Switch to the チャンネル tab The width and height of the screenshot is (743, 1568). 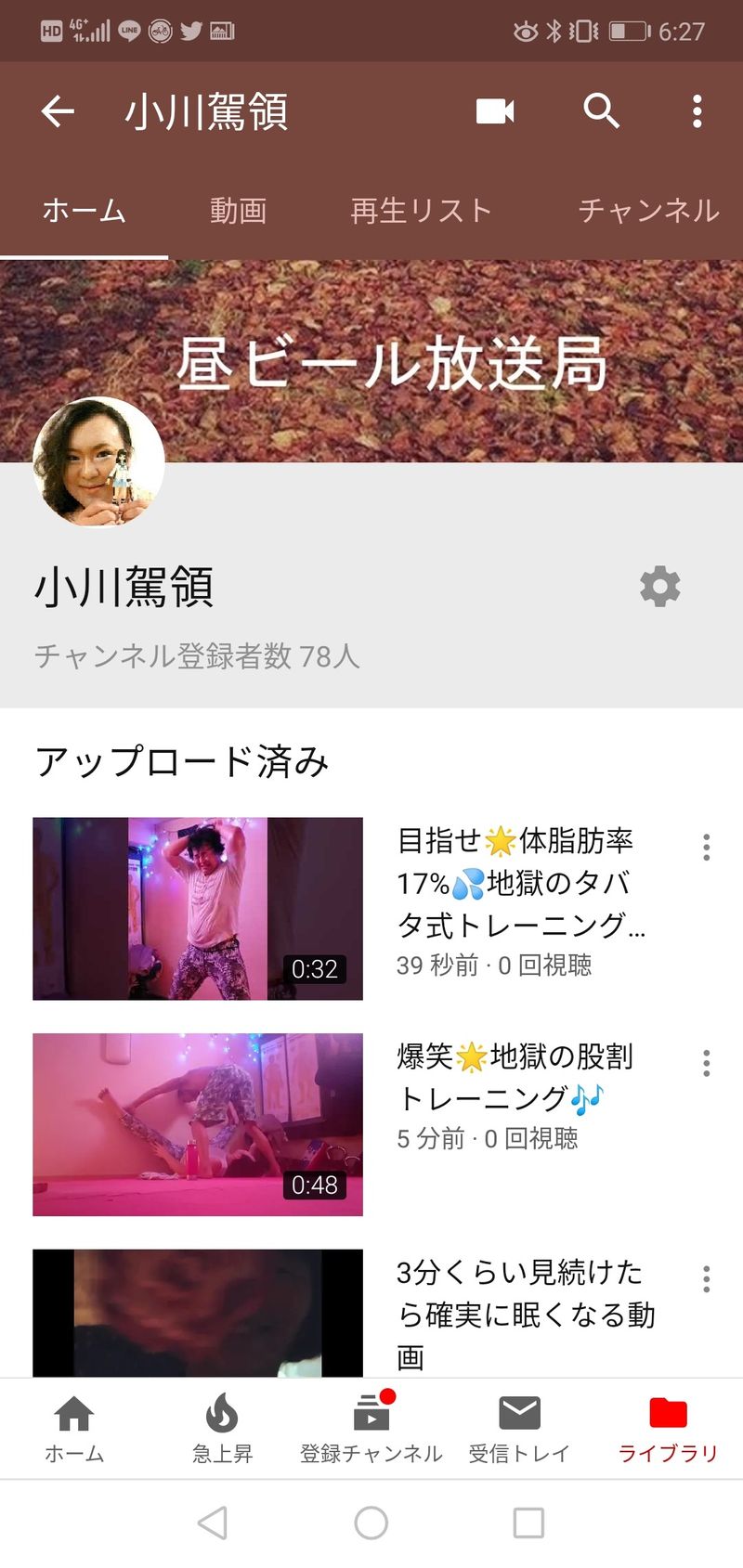648,211
